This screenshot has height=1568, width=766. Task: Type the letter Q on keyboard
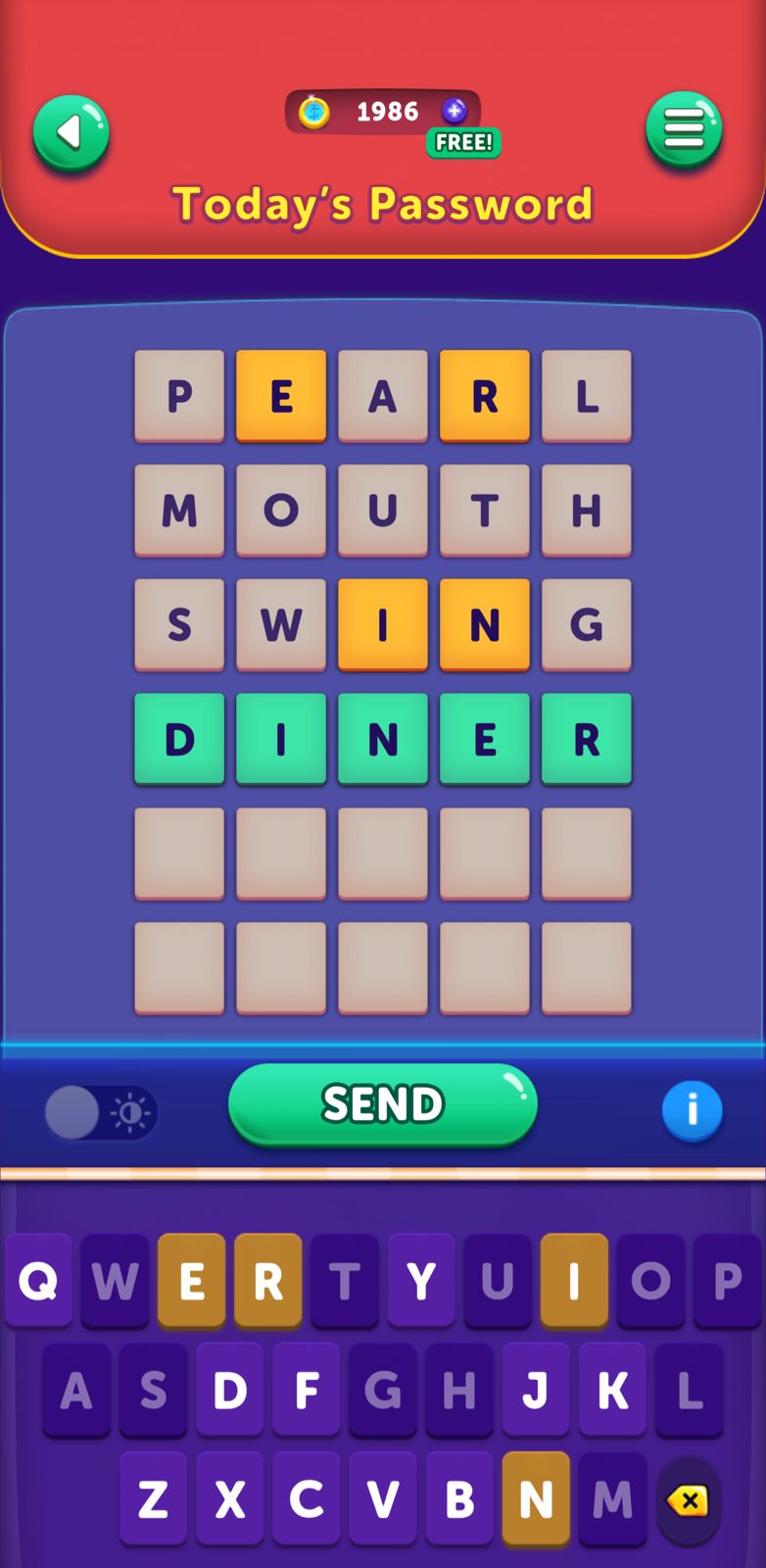click(x=38, y=1280)
